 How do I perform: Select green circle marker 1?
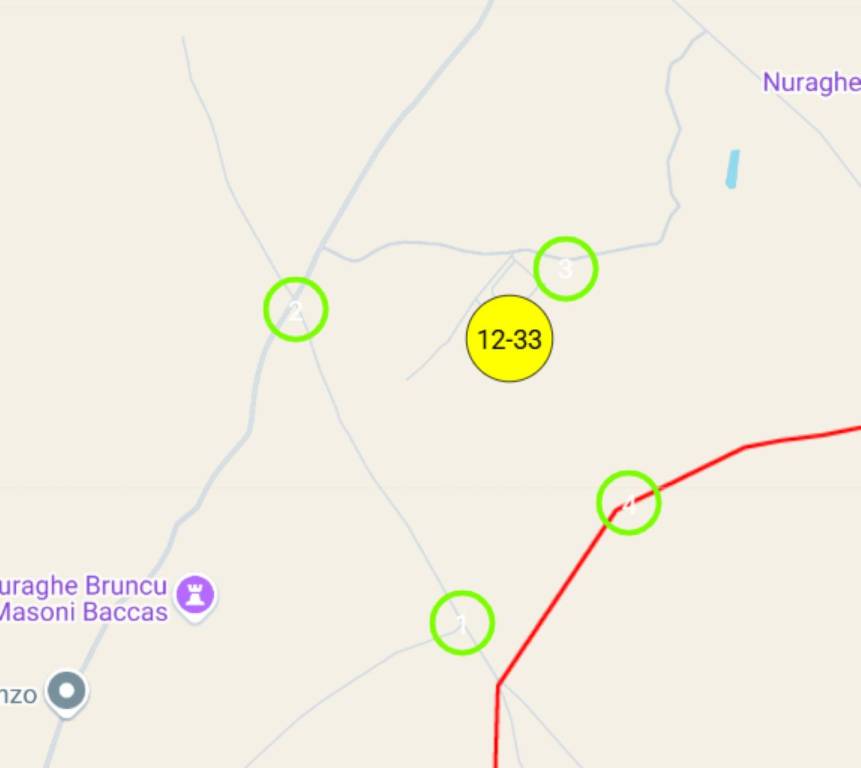click(x=462, y=623)
